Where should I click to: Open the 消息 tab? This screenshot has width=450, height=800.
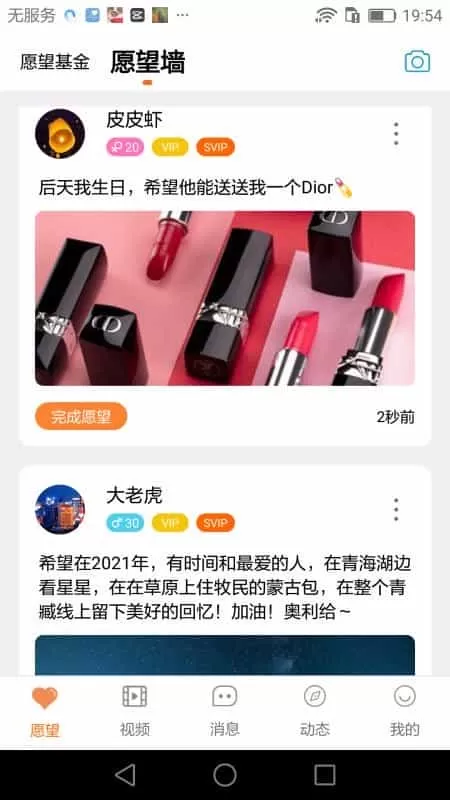coord(224,711)
